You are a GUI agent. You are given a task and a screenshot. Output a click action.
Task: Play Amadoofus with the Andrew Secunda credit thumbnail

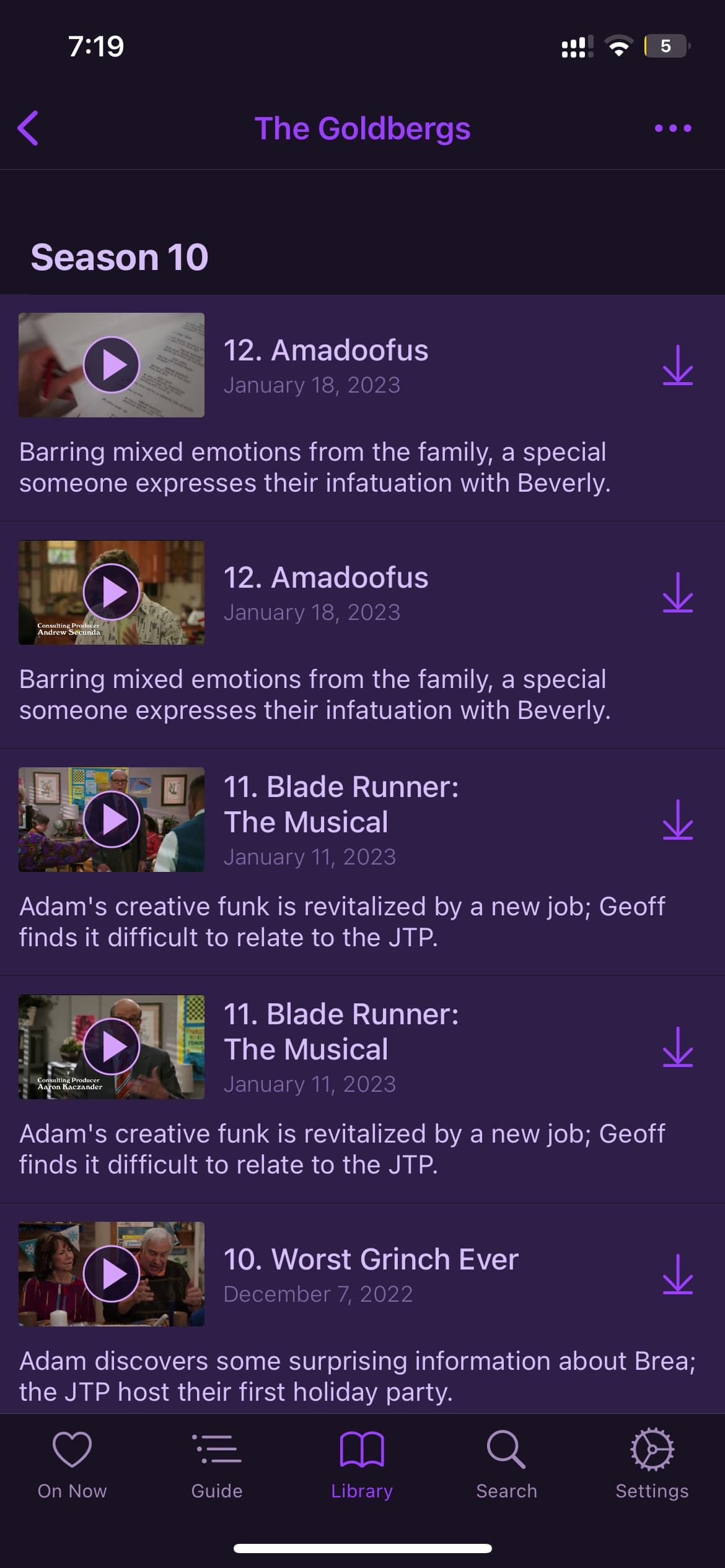tap(112, 592)
